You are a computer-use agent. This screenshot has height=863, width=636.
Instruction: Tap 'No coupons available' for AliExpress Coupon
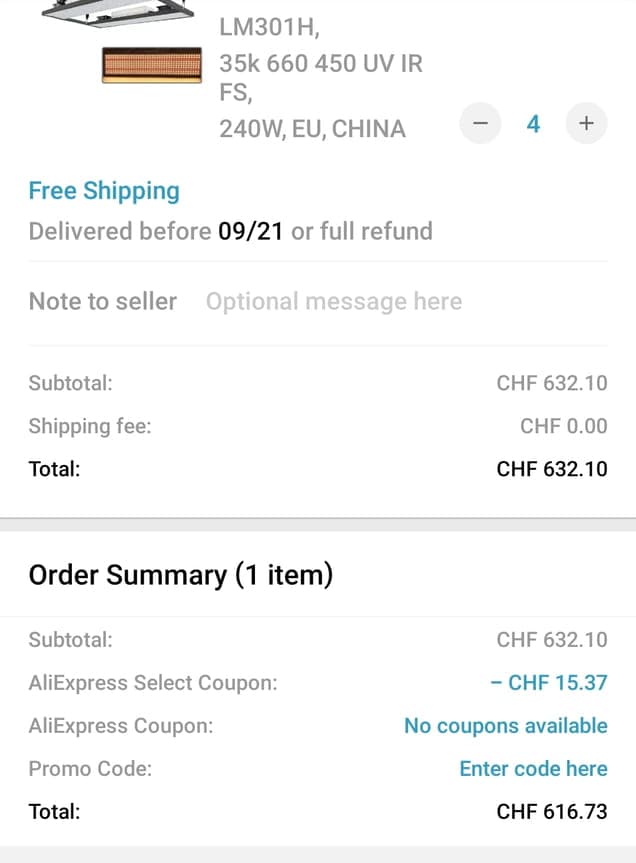pyautogui.click(x=505, y=726)
